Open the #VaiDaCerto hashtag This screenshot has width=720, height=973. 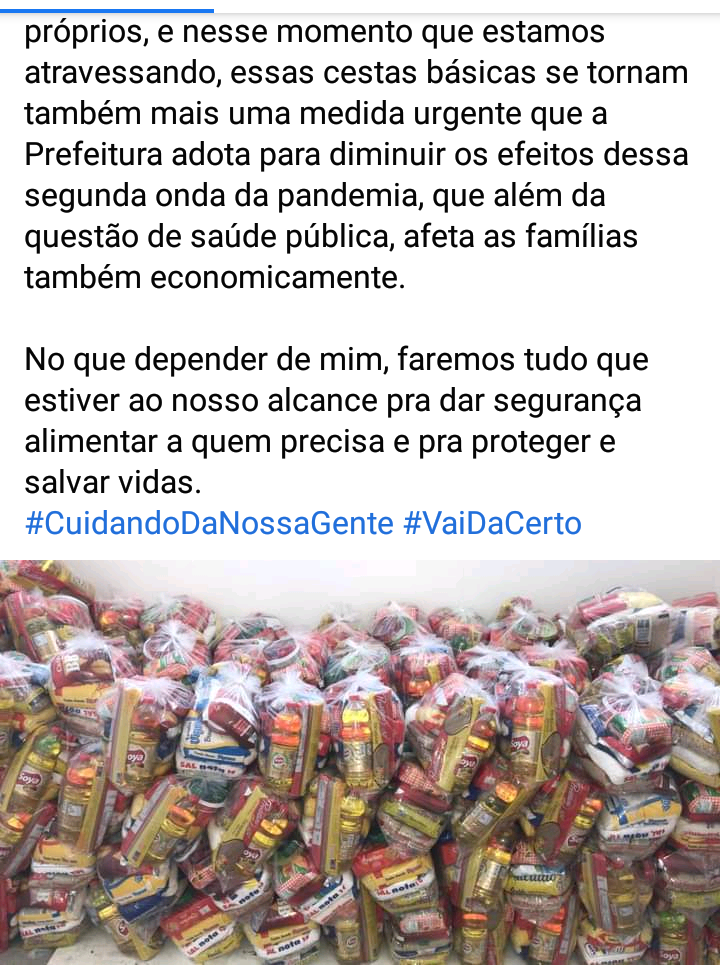click(x=492, y=523)
